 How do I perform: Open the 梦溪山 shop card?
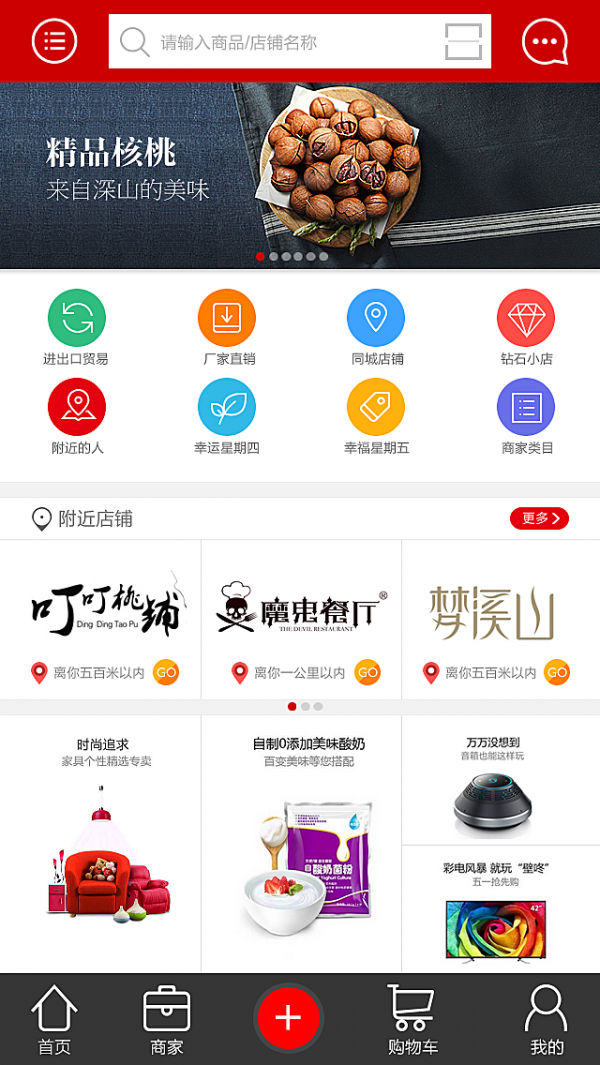(492, 610)
